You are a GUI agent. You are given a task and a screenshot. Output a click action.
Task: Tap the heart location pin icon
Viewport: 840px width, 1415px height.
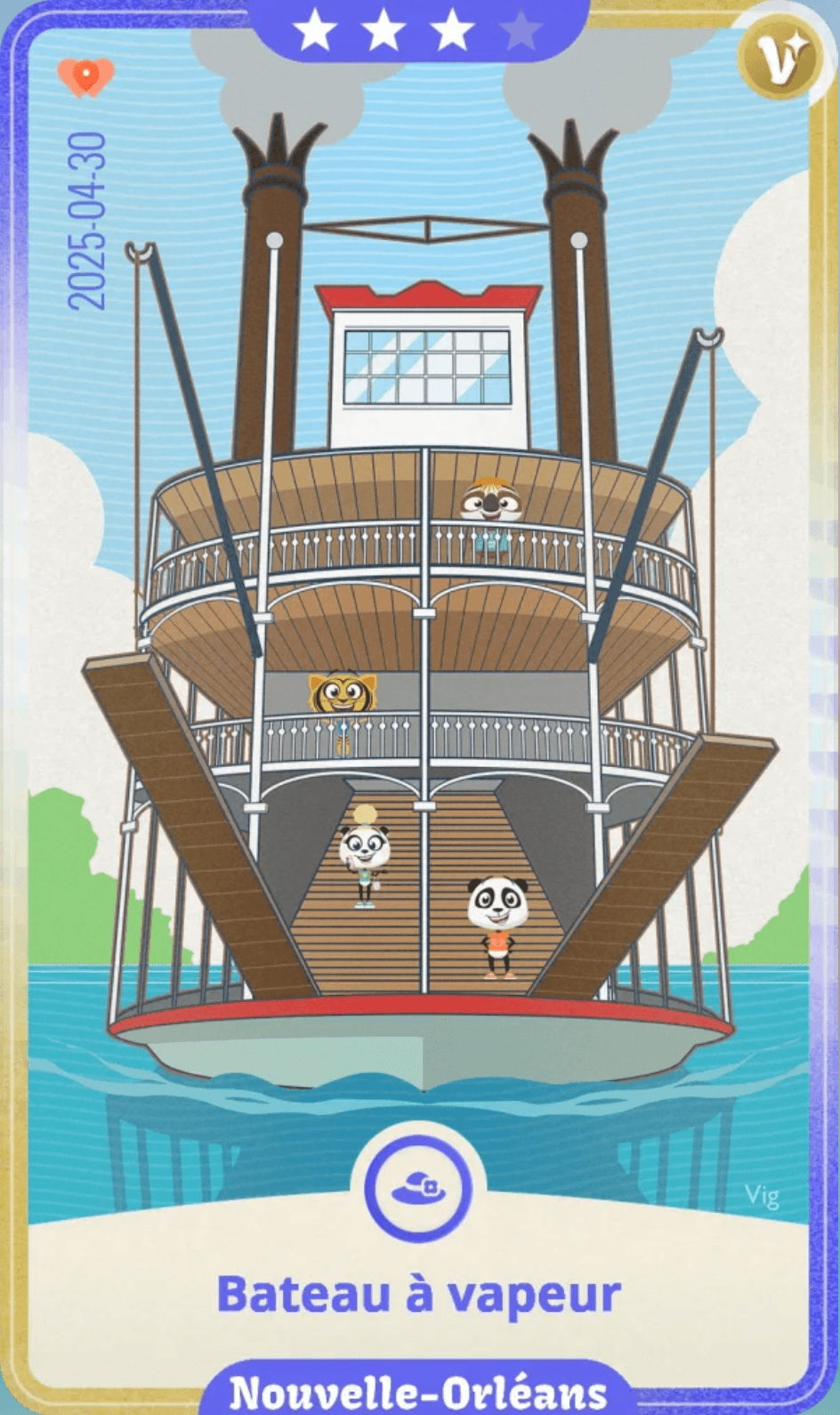86,77
